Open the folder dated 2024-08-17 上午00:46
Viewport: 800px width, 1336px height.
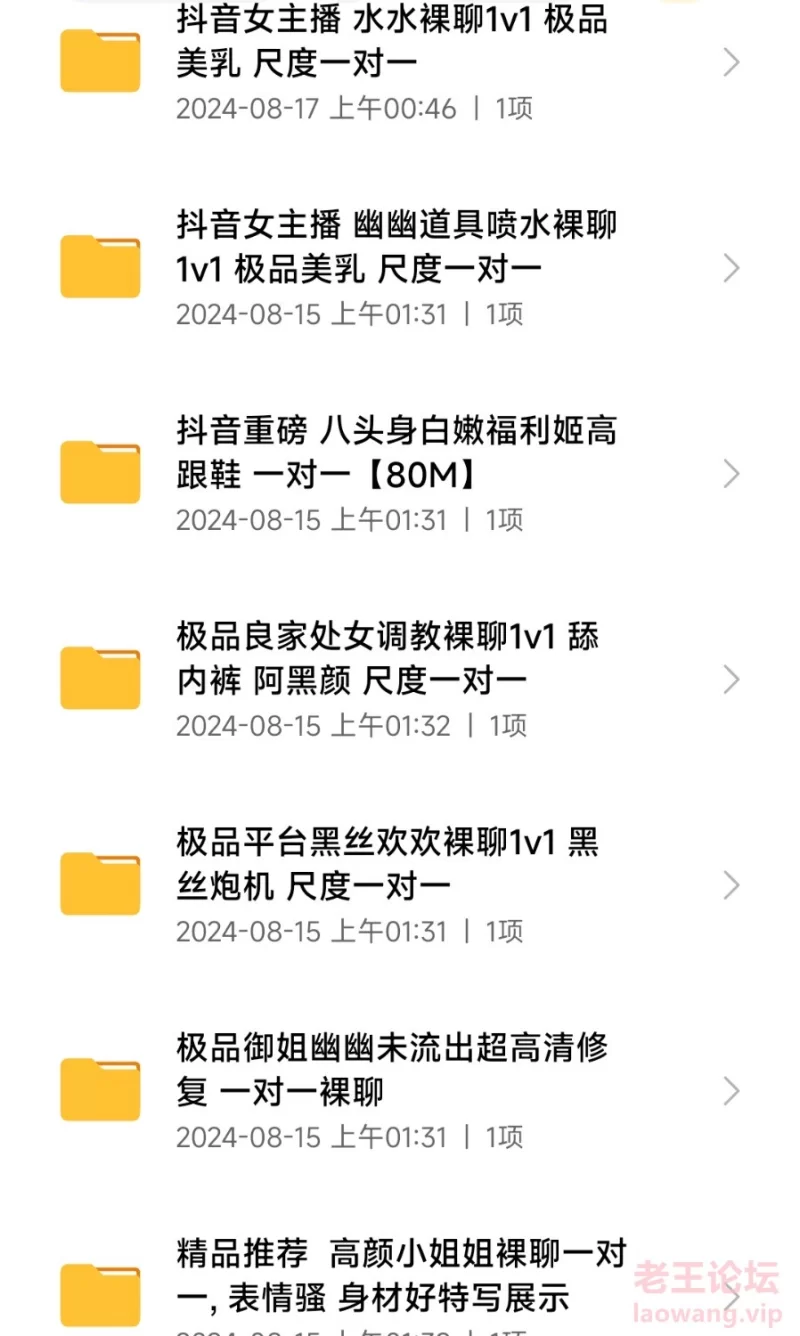pos(400,62)
